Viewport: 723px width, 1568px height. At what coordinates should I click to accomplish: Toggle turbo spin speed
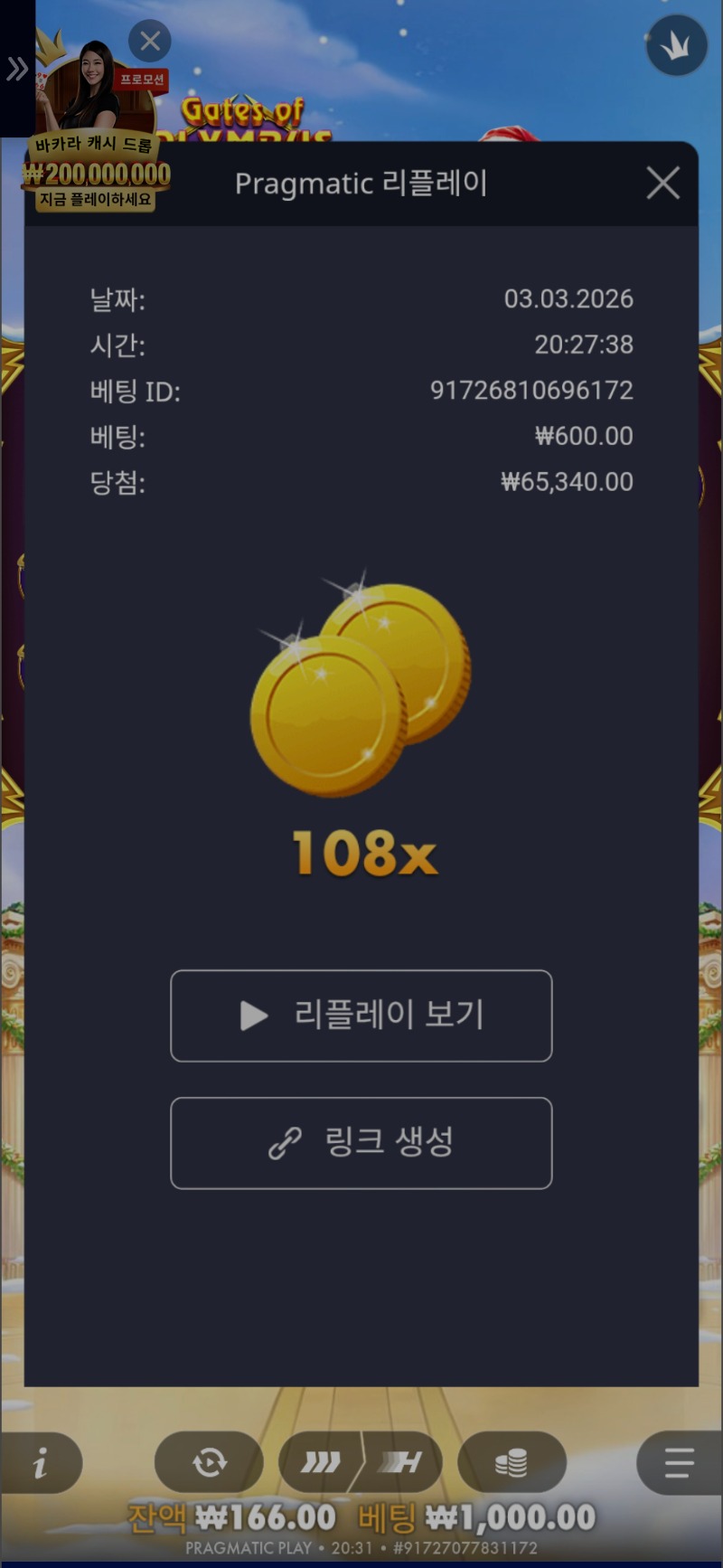pyautogui.click(x=361, y=1462)
